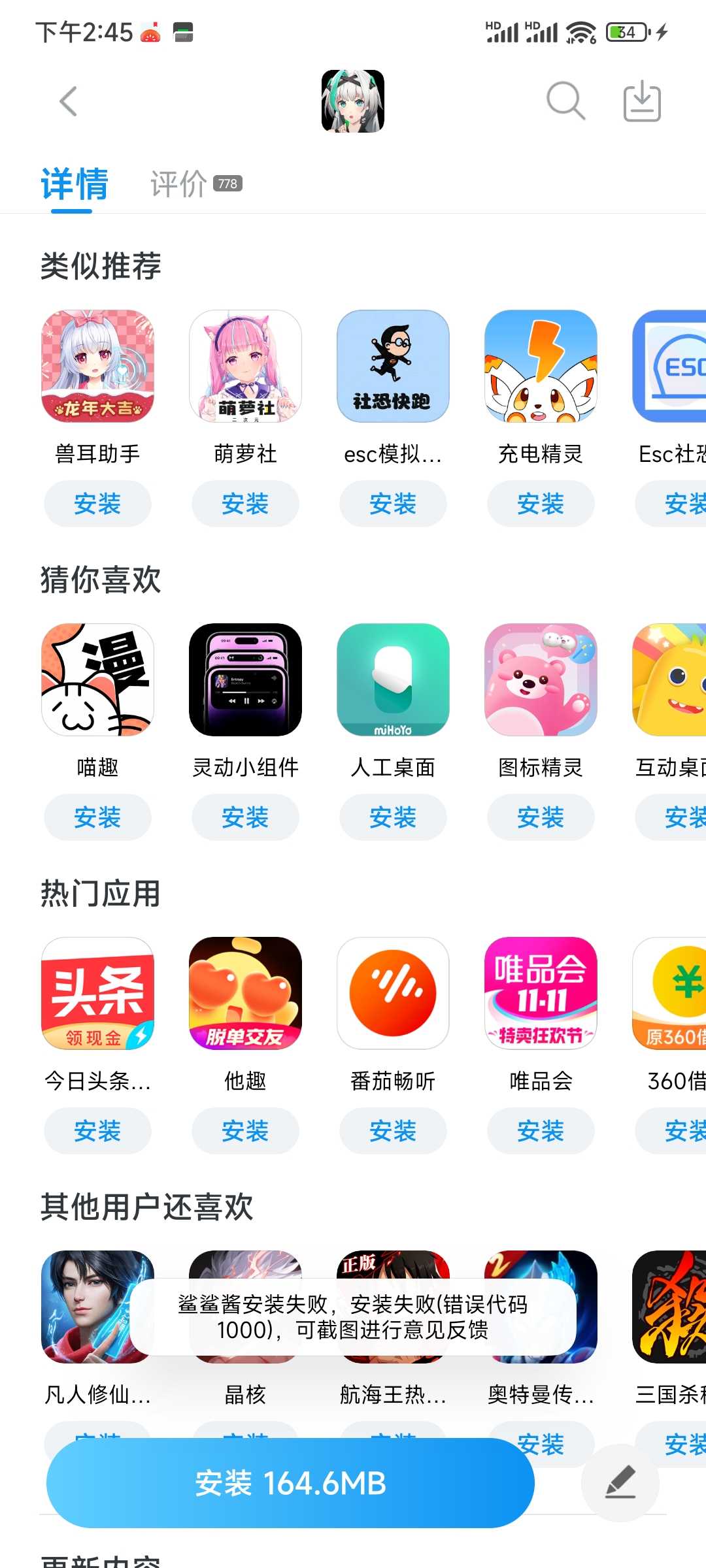
Task: Open the esc模拟 app icon
Action: (x=393, y=366)
